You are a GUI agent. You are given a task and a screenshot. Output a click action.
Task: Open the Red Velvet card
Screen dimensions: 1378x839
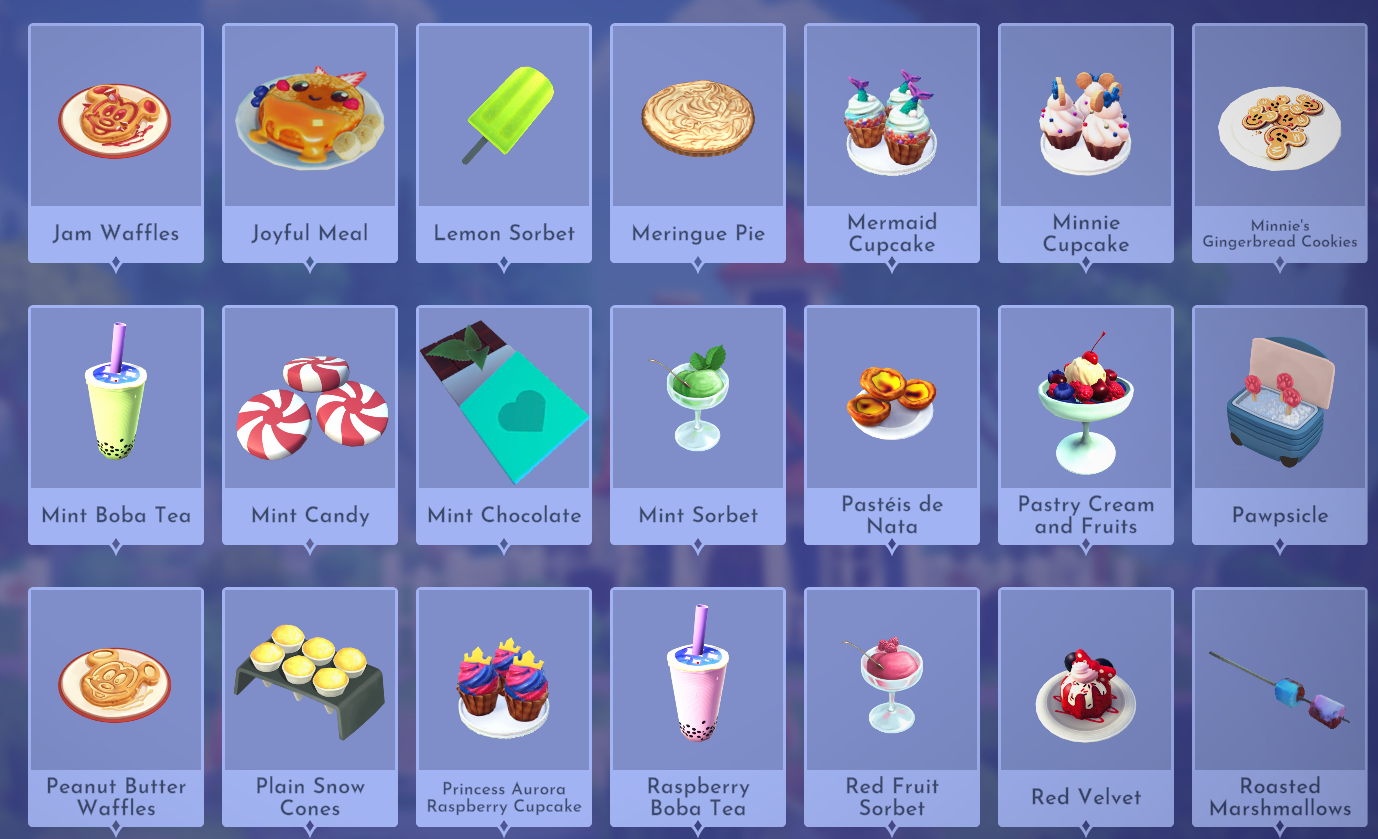click(x=1086, y=705)
